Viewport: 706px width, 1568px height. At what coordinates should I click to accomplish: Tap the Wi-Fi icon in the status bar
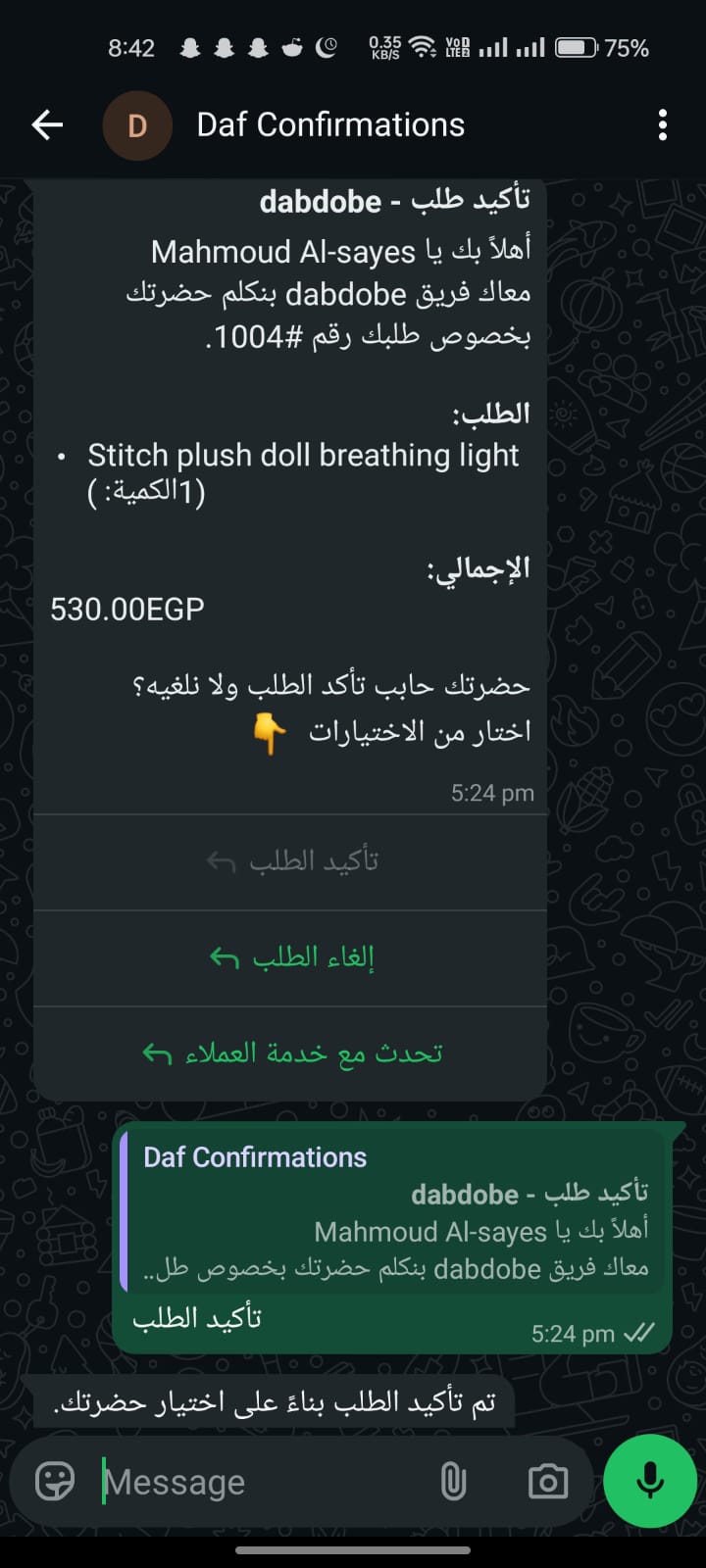point(424,44)
